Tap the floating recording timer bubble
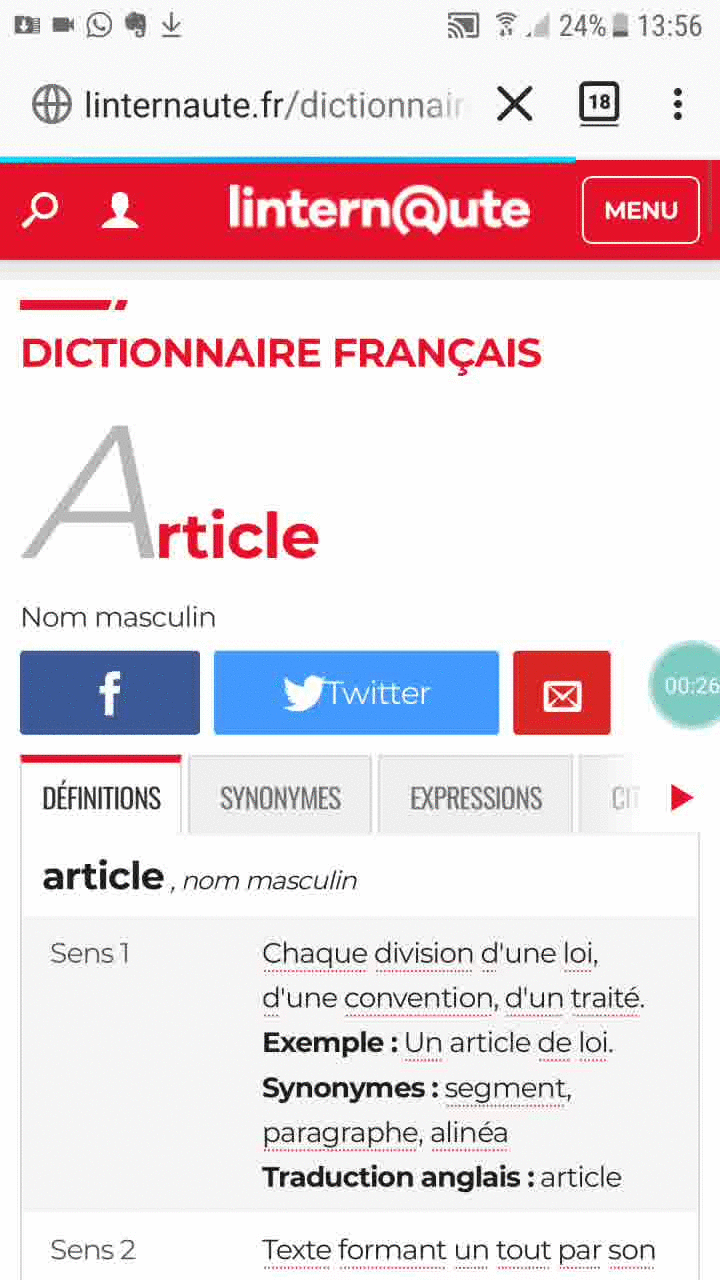Image resolution: width=720 pixels, height=1280 pixels. [x=688, y=685]
